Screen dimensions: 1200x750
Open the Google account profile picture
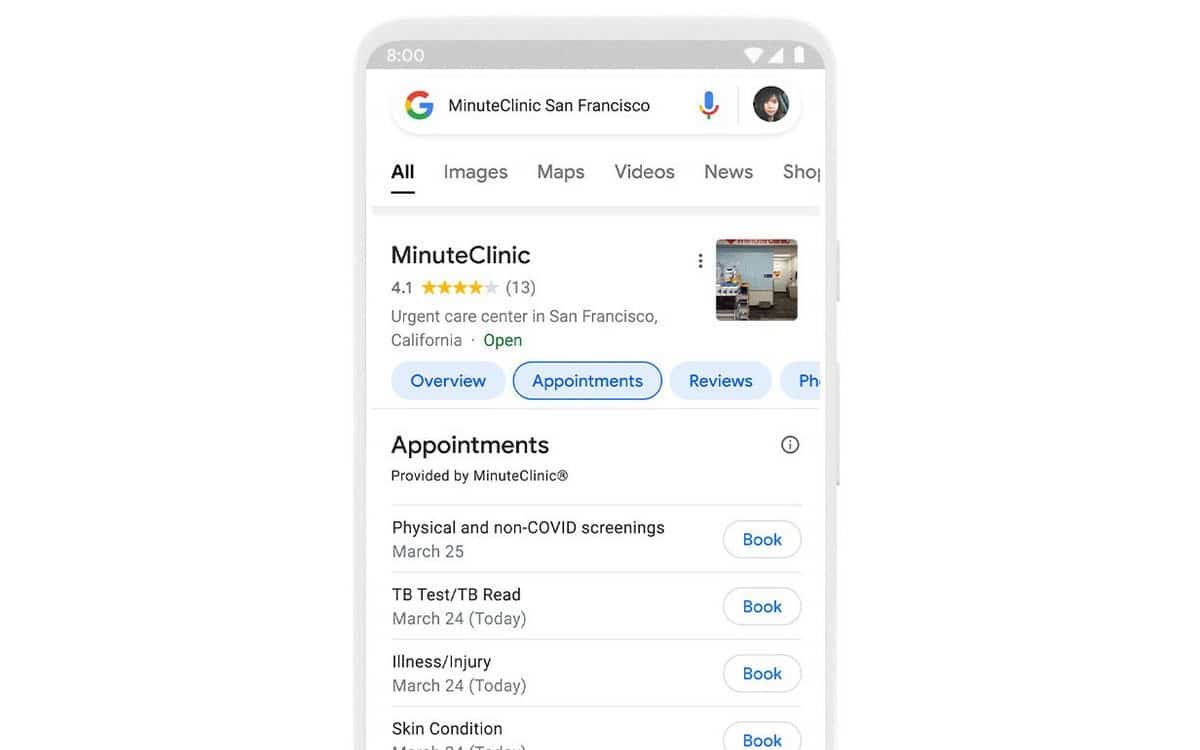point(771,104)
